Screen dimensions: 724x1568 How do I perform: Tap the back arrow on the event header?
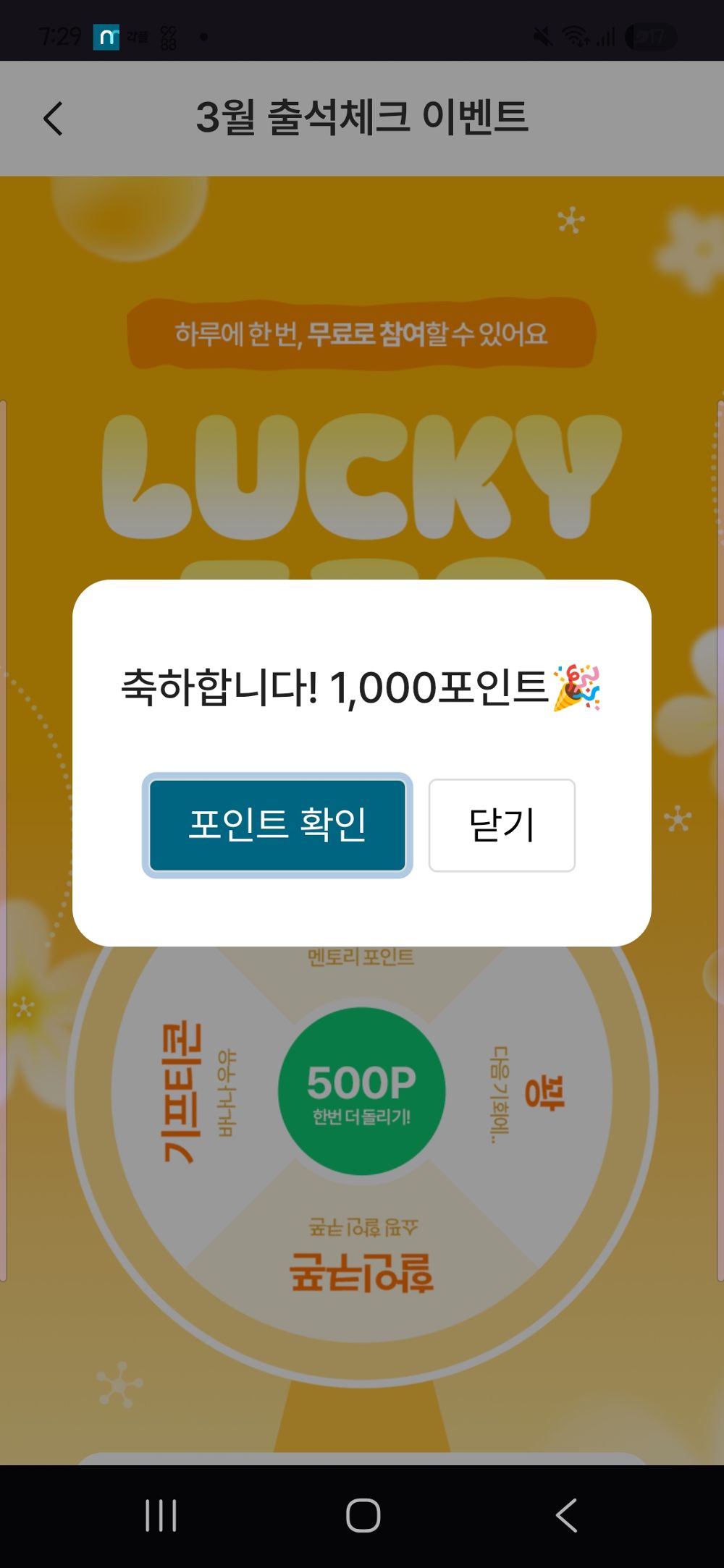[54, 118]
